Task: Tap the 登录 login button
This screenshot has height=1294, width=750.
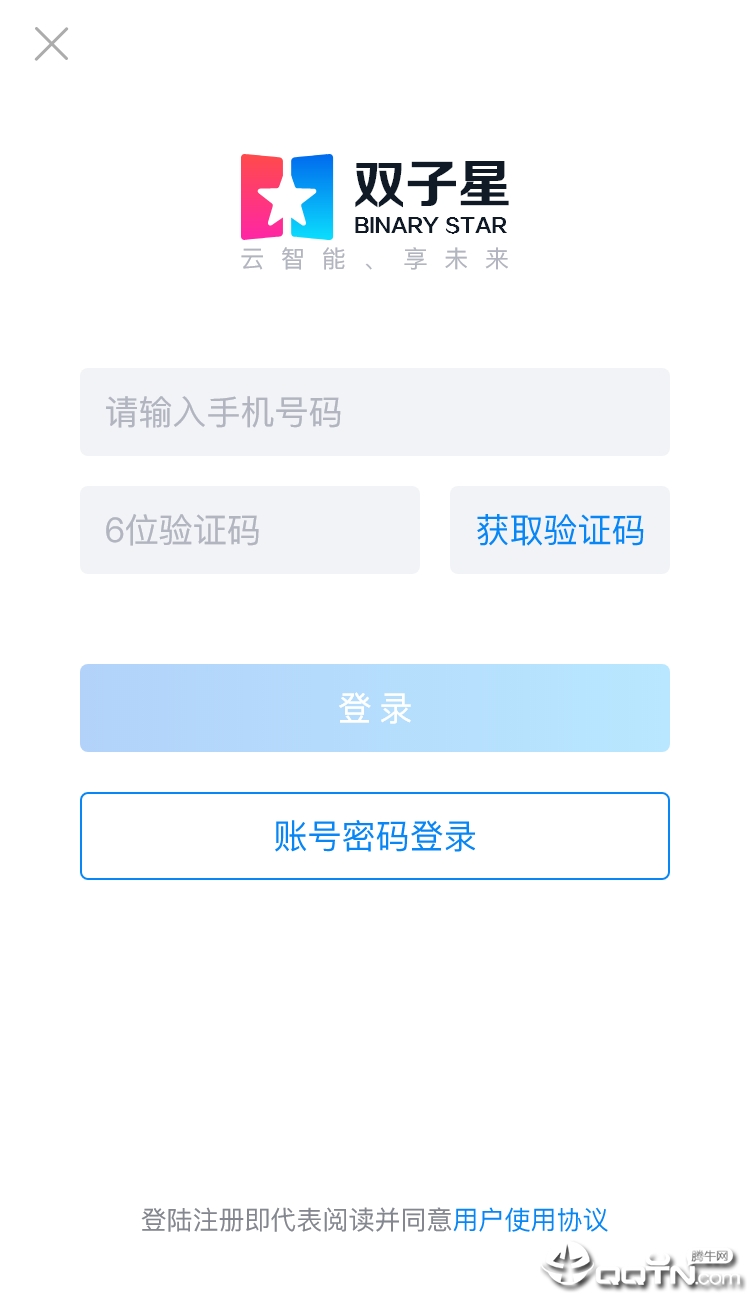Action: pyautogui.click(x=374, y=708)
